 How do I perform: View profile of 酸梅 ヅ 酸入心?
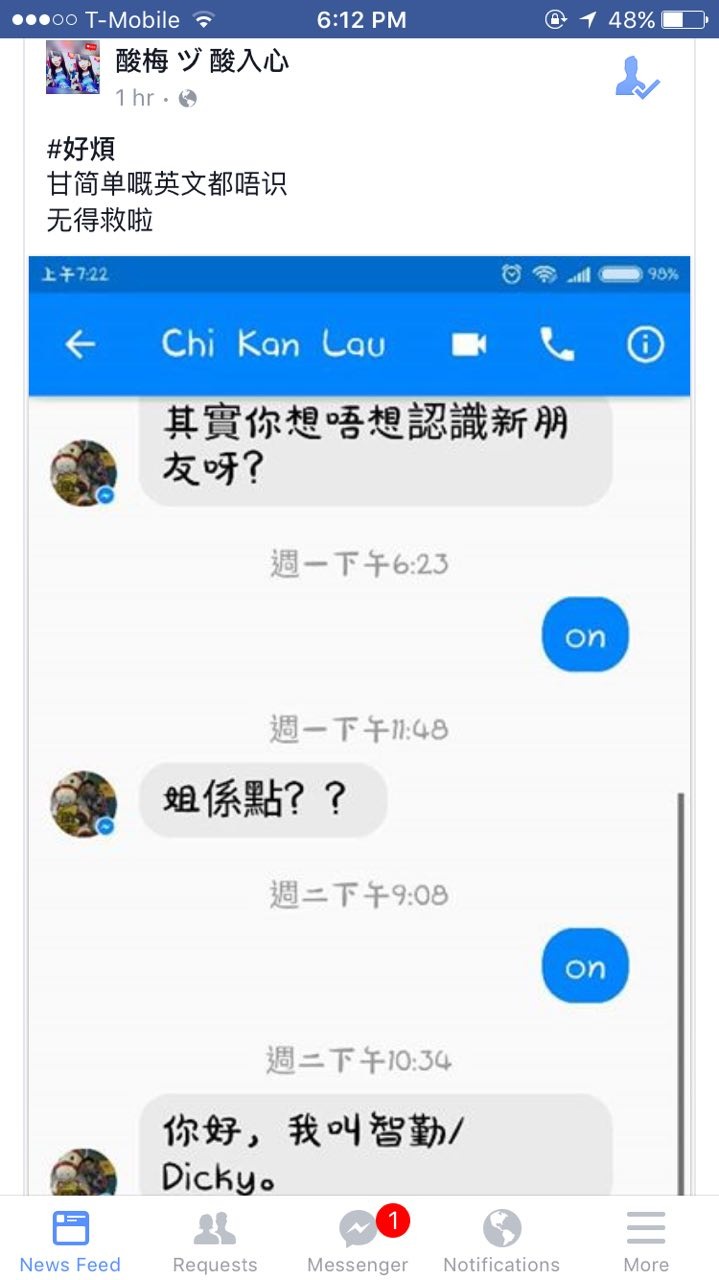[202, 62]
